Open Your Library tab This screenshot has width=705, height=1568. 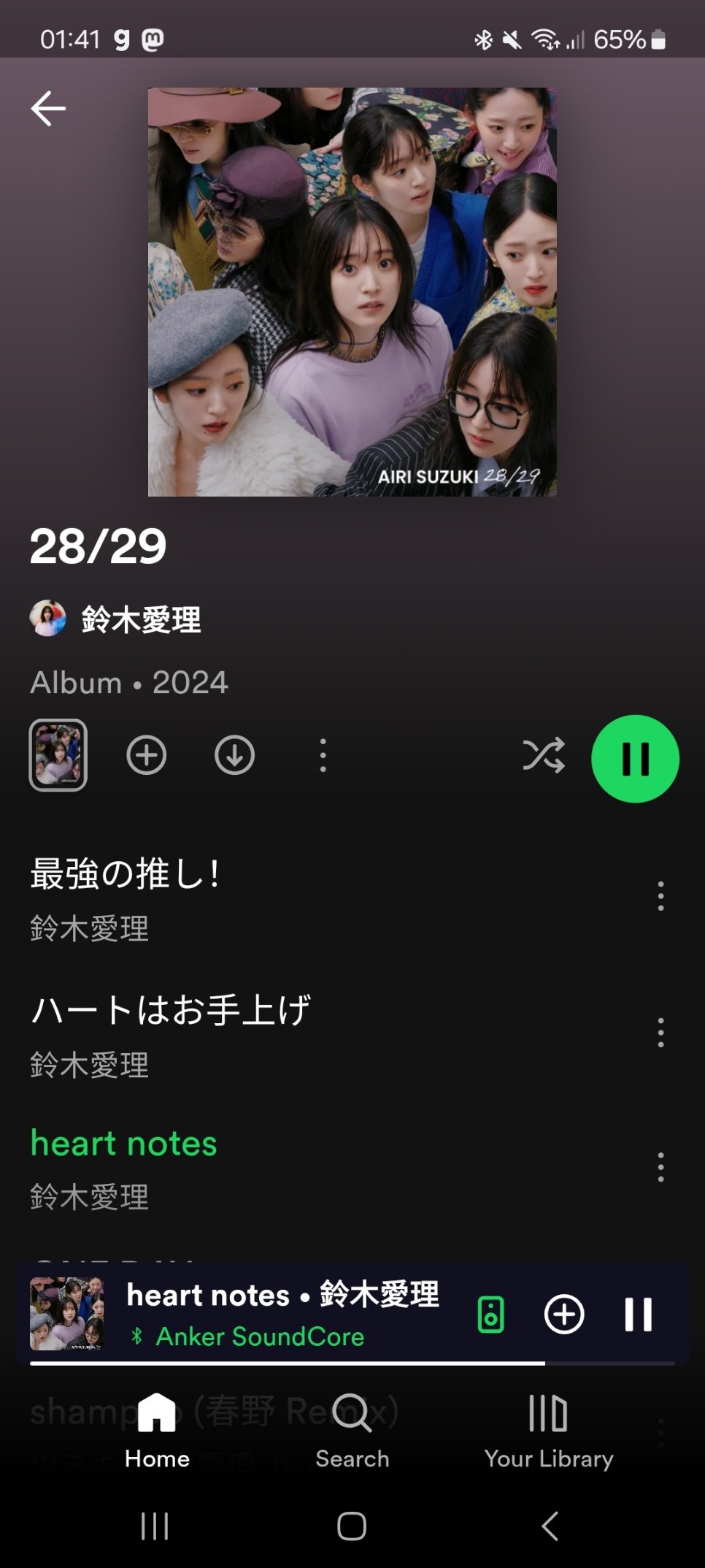tap(549, 1431)
